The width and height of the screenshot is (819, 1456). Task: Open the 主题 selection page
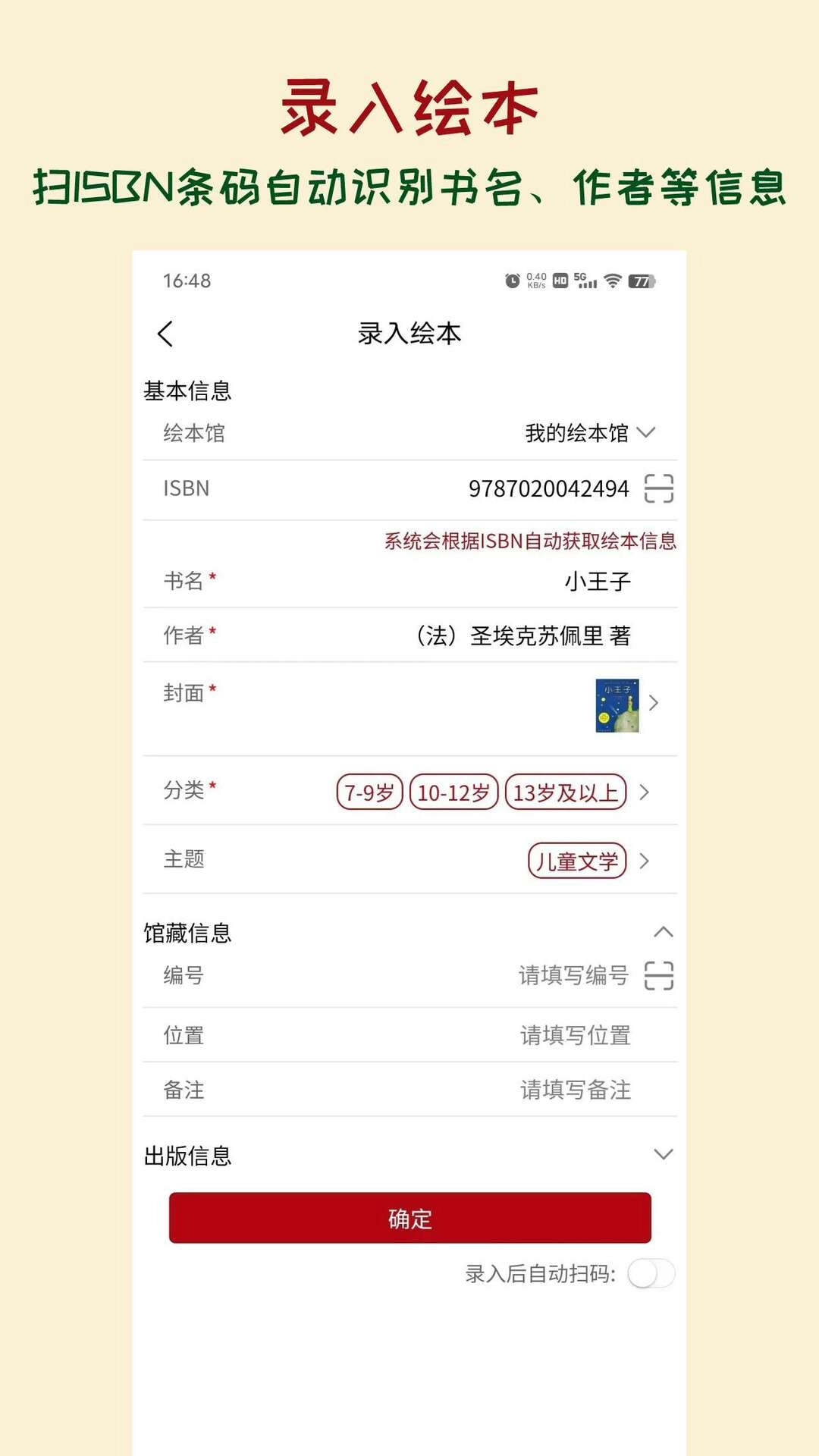pos(645,861)
